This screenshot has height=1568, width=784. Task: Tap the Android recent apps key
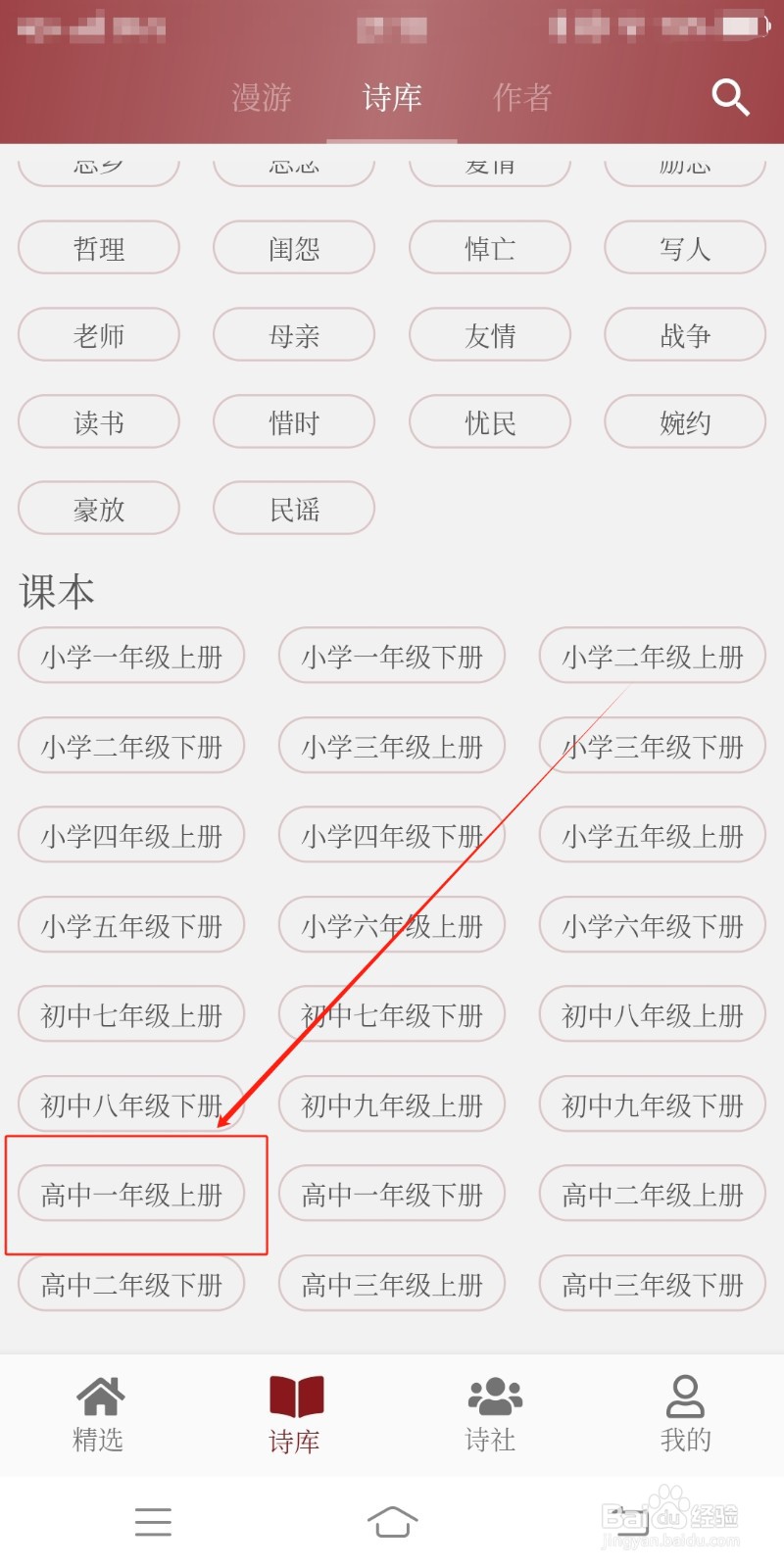[x=153, y=1522]
